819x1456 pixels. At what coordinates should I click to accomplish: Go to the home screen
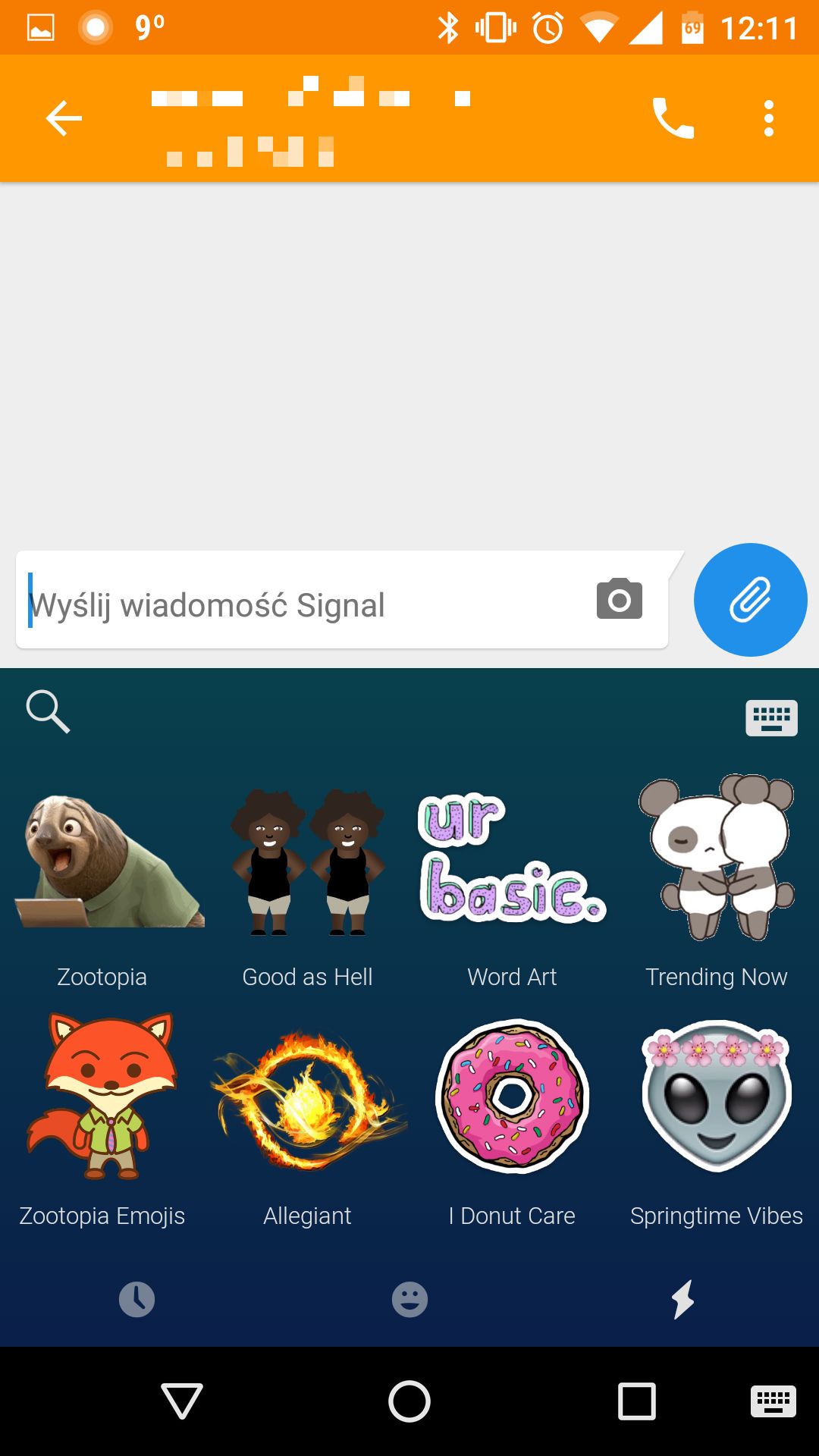[x=409, y=1401]
